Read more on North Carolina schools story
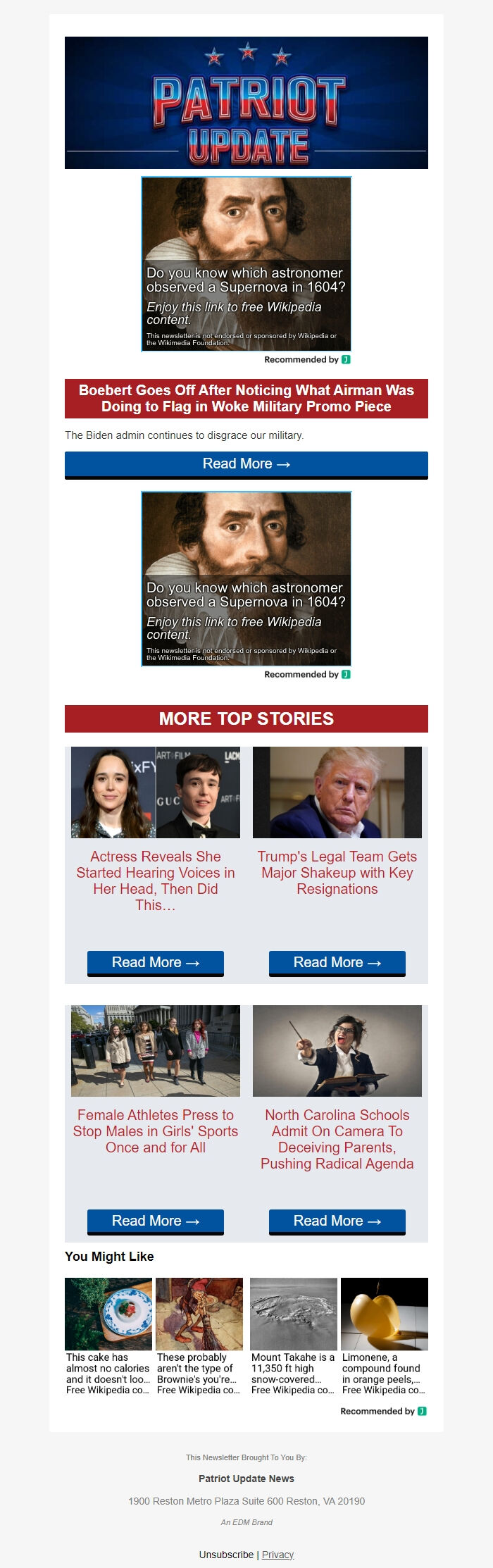 337,1221
